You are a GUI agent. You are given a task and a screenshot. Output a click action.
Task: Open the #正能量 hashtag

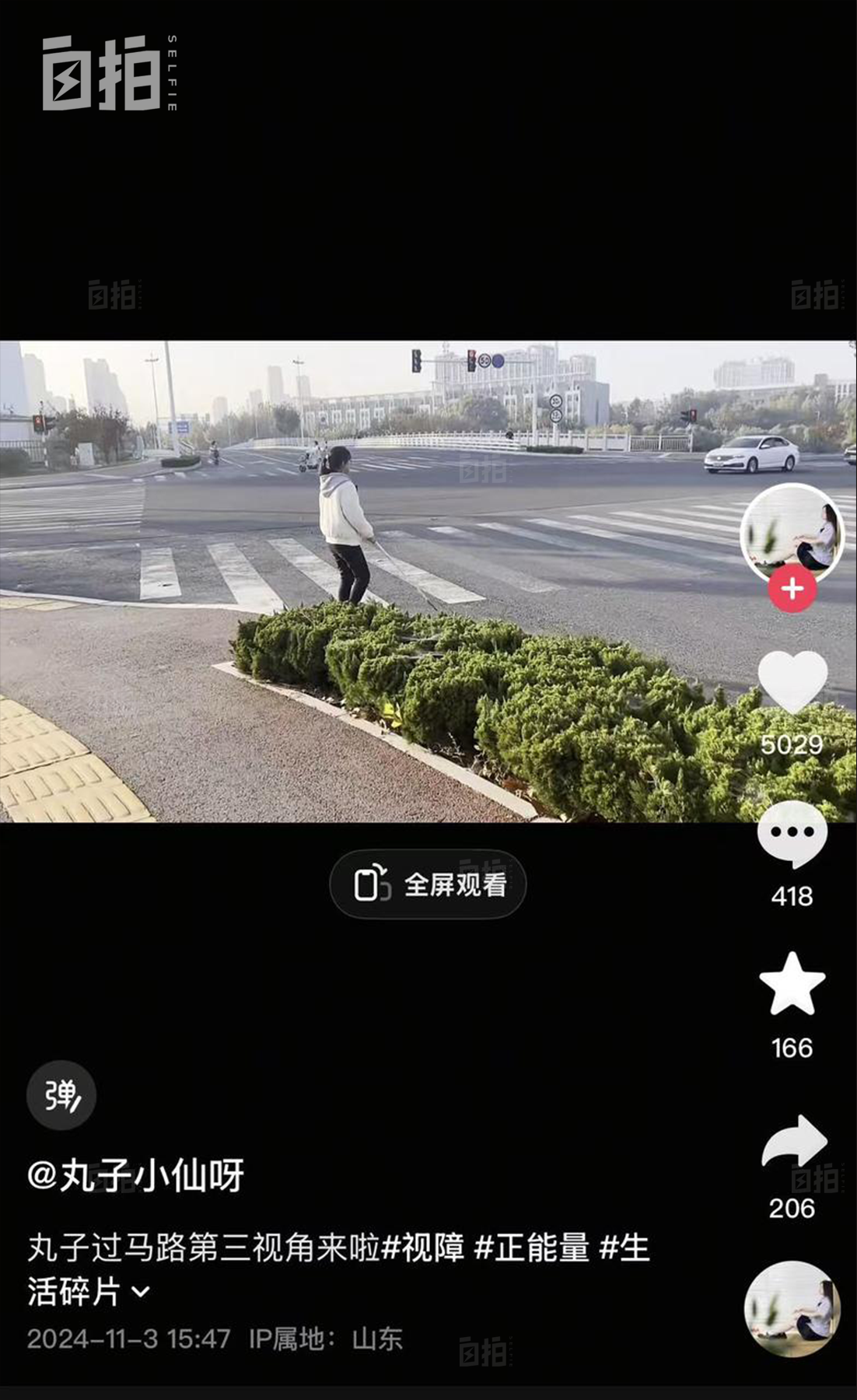point(532,1248)
